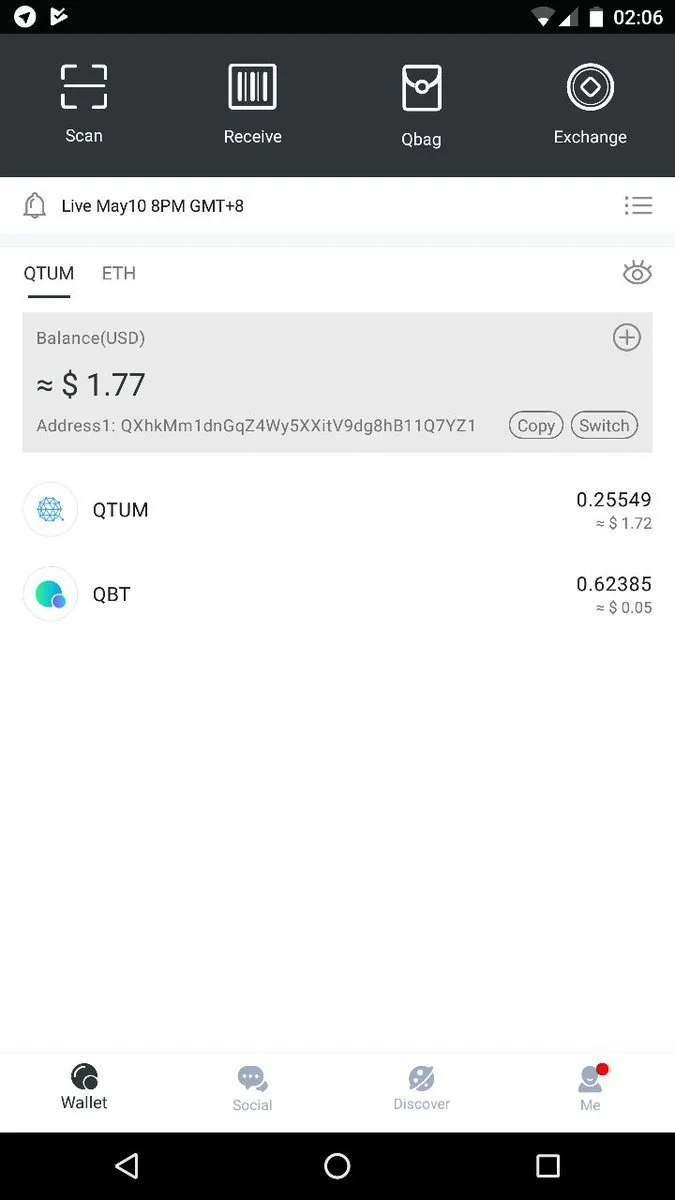Image resolution: width=675 pixels, height=1200 pixels.
Task: Open the announcements list icon
Action: [638, 206]
